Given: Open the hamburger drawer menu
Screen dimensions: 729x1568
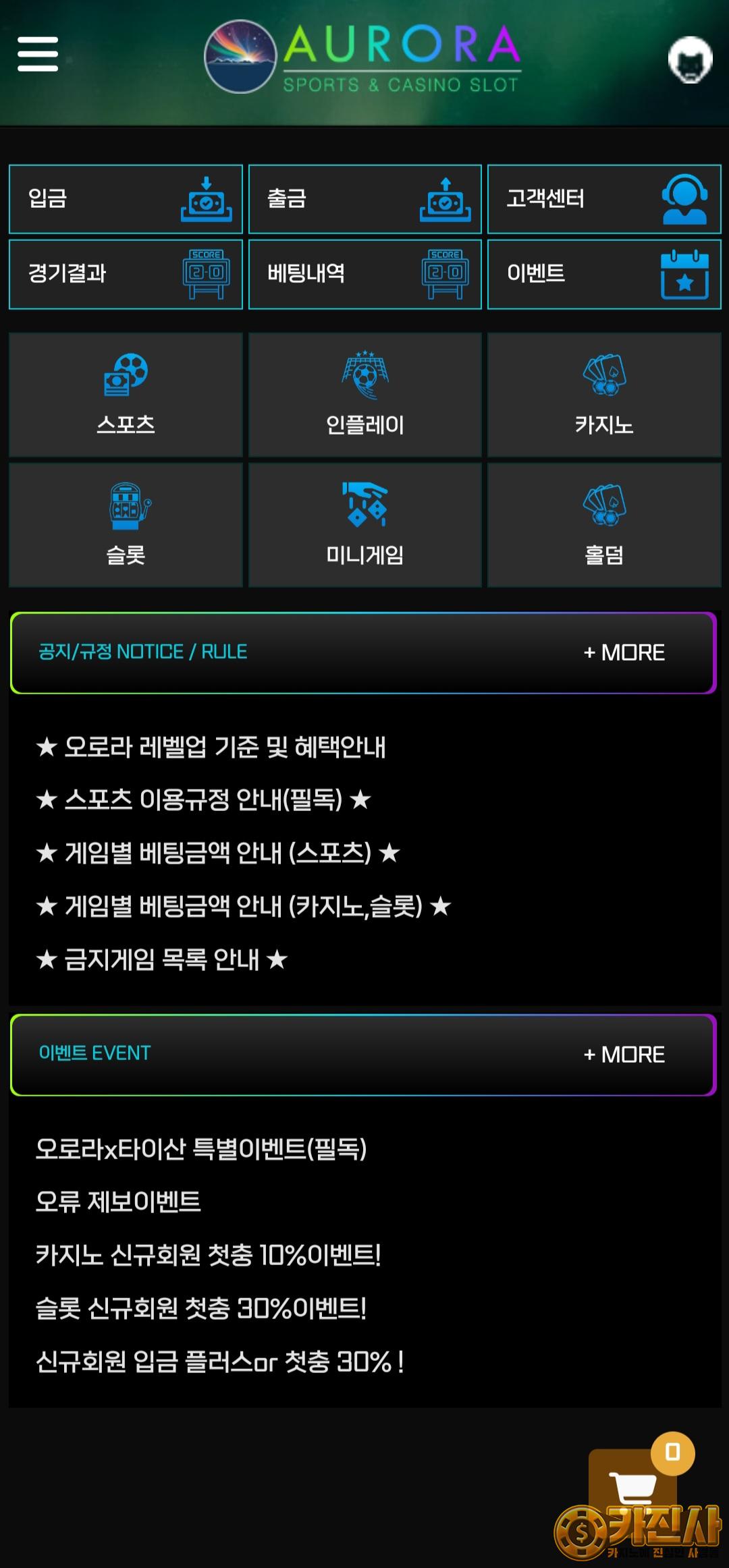Looking at the screenshot, I should pyautogui.click(x=38, y=54).
